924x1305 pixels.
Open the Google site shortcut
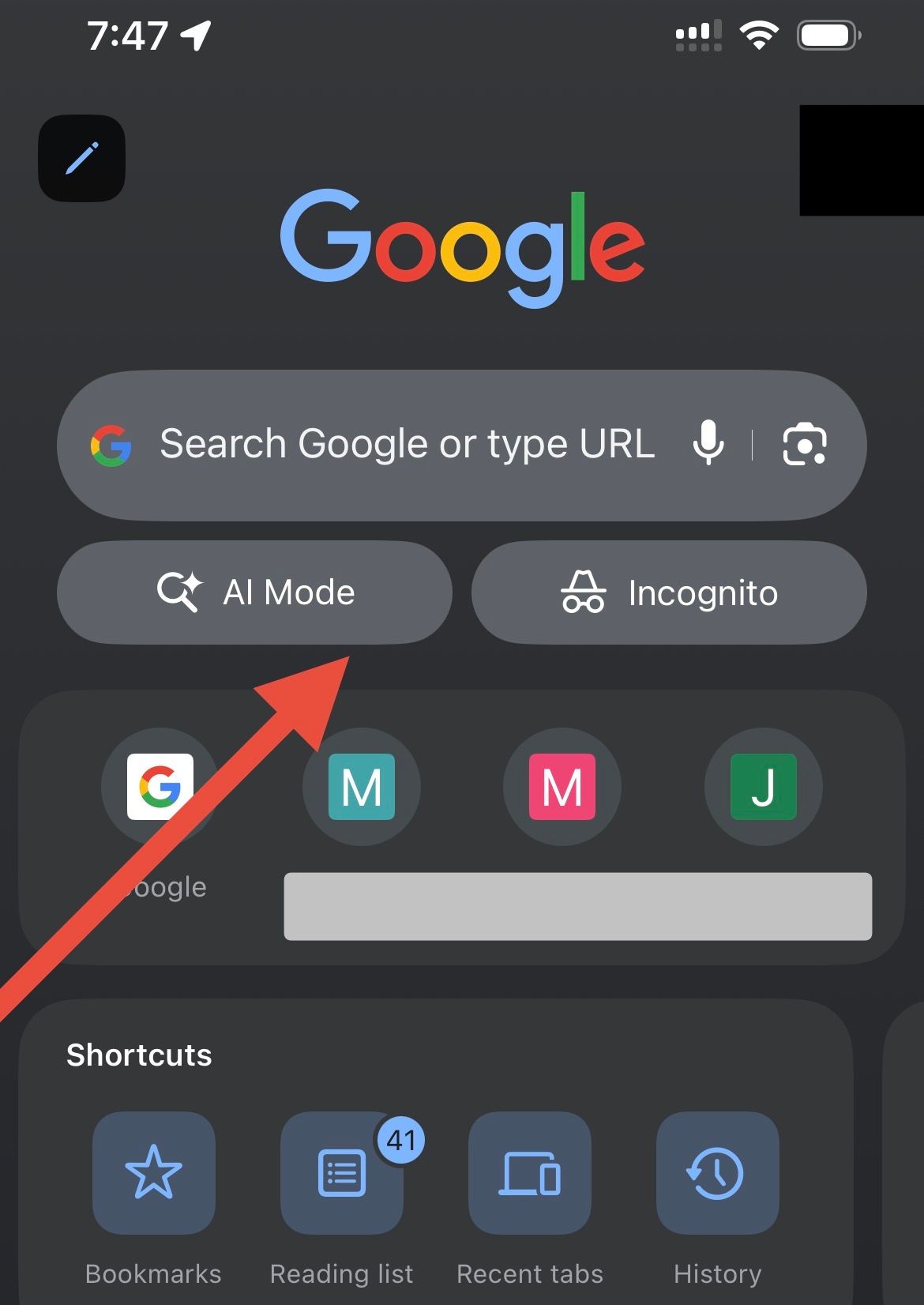pyautogui.click(x=160, y=787)
